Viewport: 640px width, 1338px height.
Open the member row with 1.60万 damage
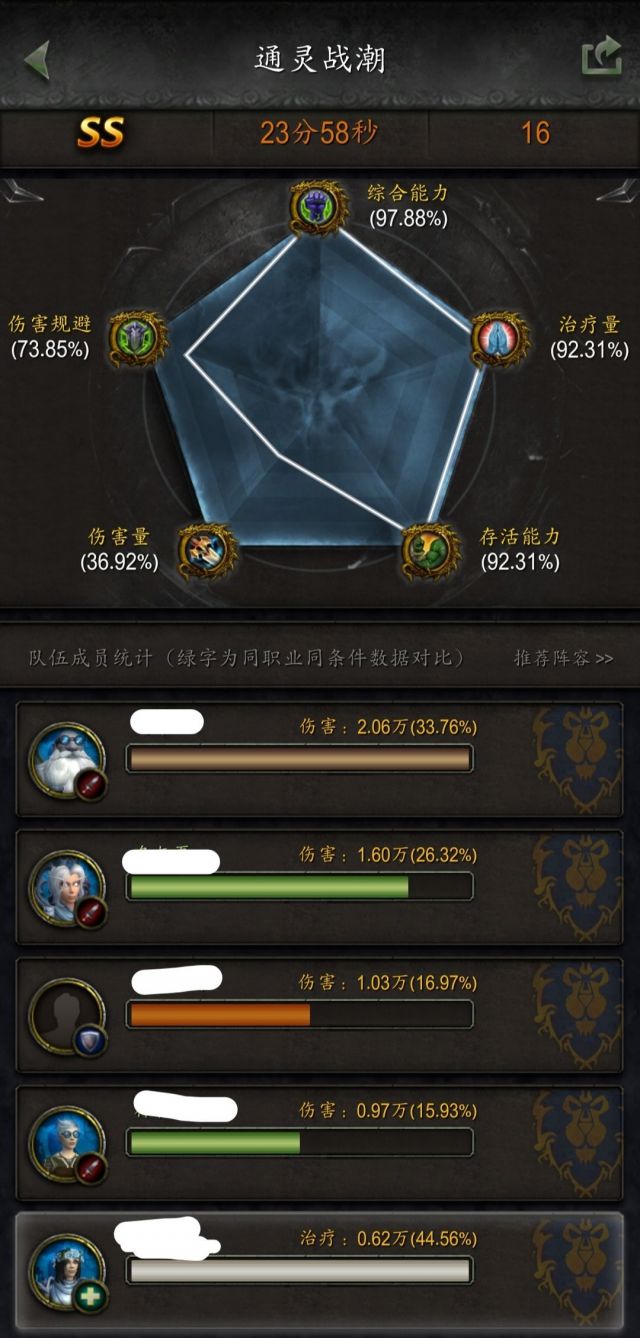[320, 887]
